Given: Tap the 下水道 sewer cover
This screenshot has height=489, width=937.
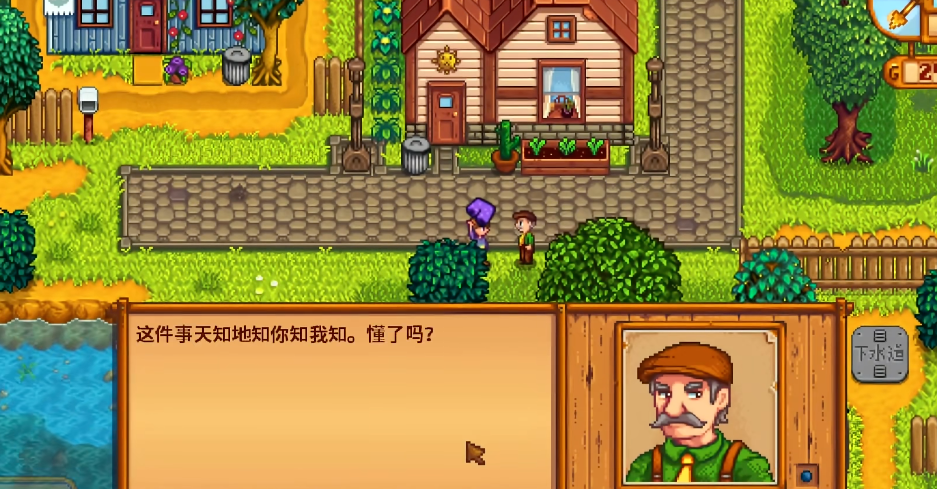Looking at the screenshot, I should pyautogui.click(x=879, y=354).
